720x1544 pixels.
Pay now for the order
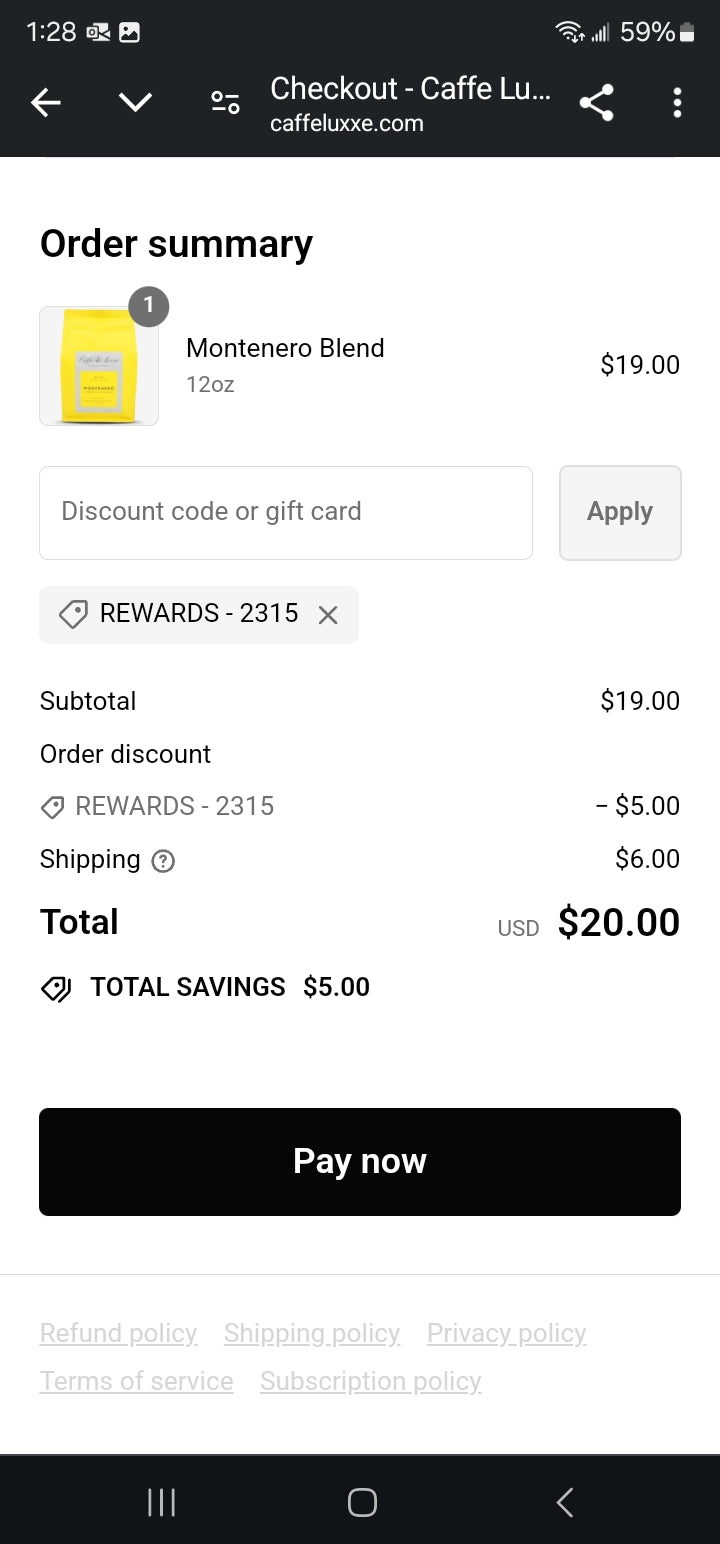(x=360, y=1161)
